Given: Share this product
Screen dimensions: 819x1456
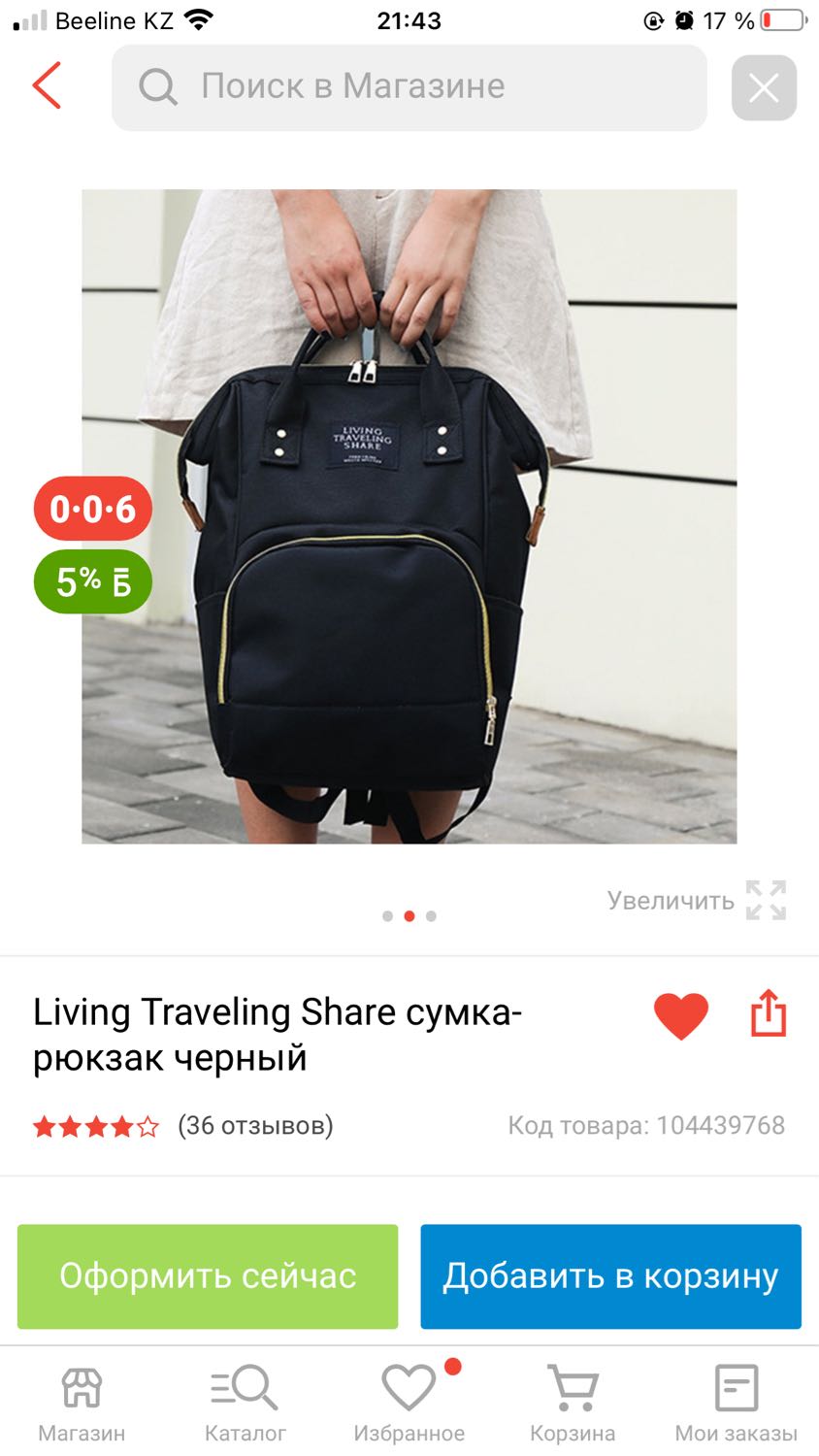Looking at the screenshot, I should tap(769, 1013).
